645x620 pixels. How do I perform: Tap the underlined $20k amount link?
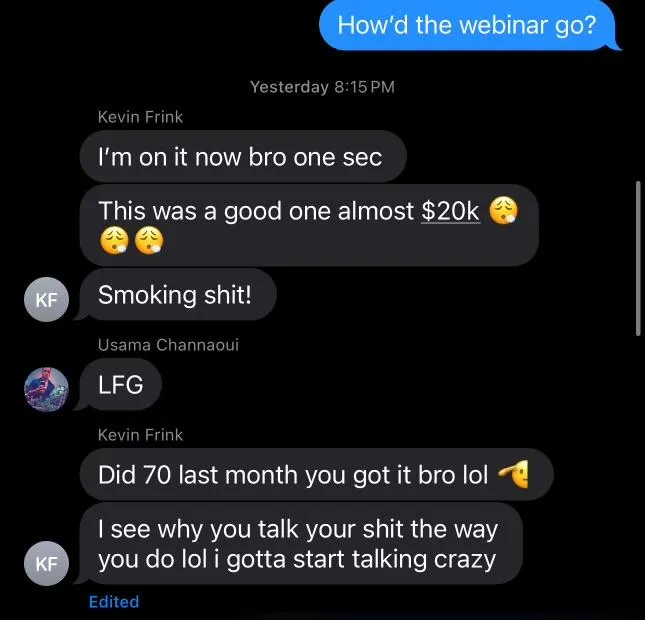tap(451, 211)
